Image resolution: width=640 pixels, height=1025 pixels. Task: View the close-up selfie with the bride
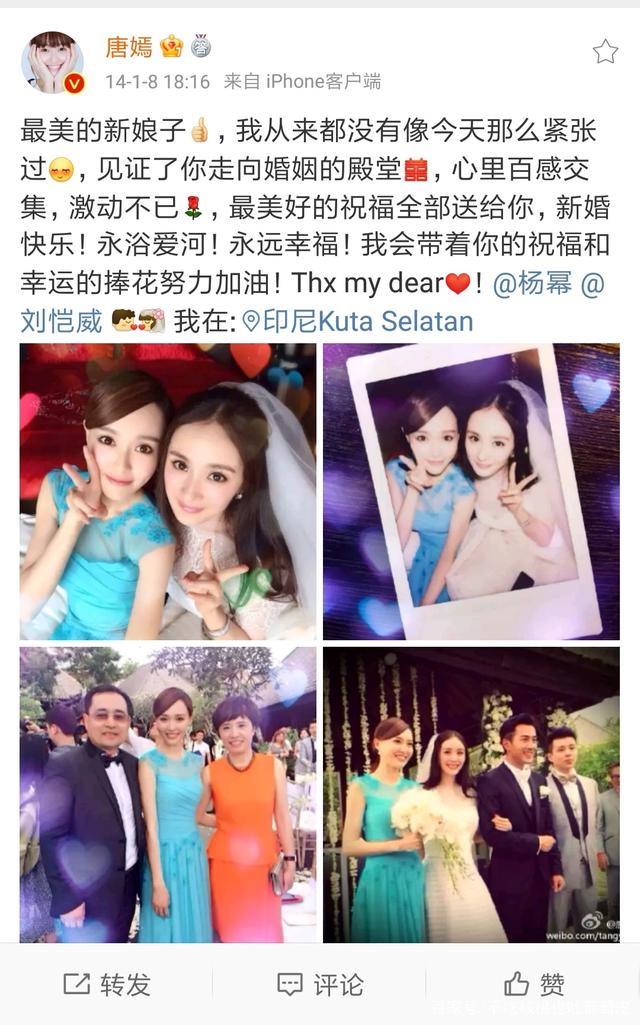168,492
